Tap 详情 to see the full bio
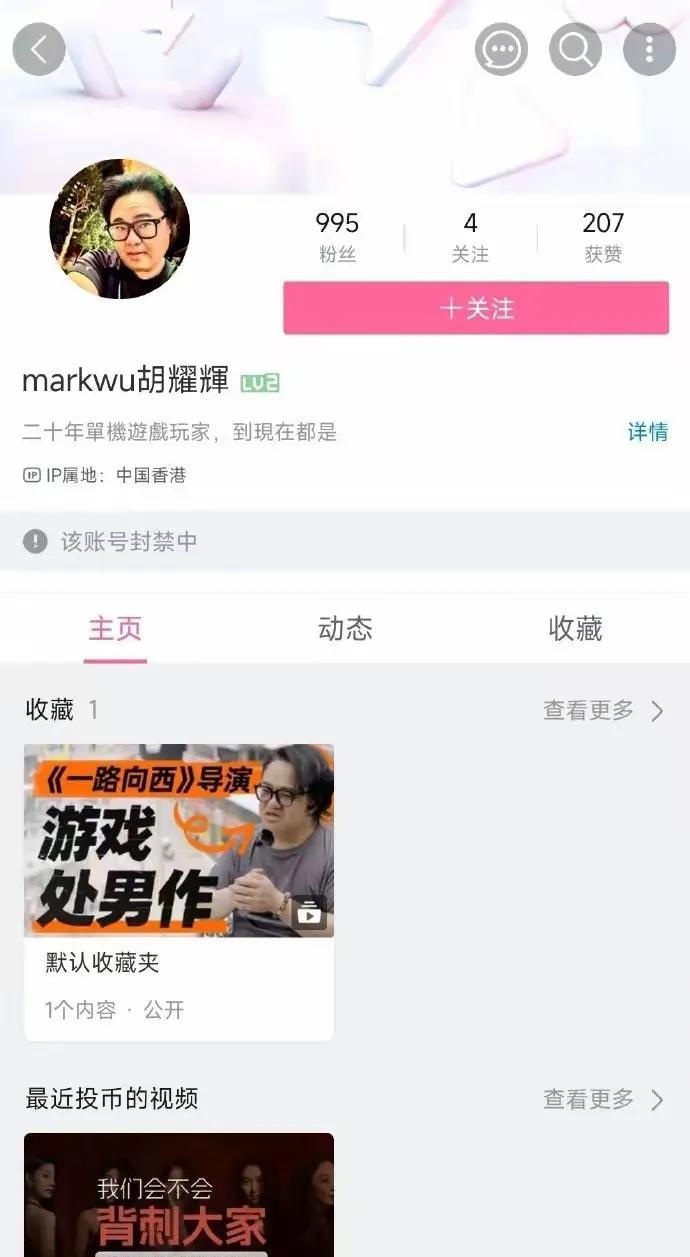 [647, 432]
